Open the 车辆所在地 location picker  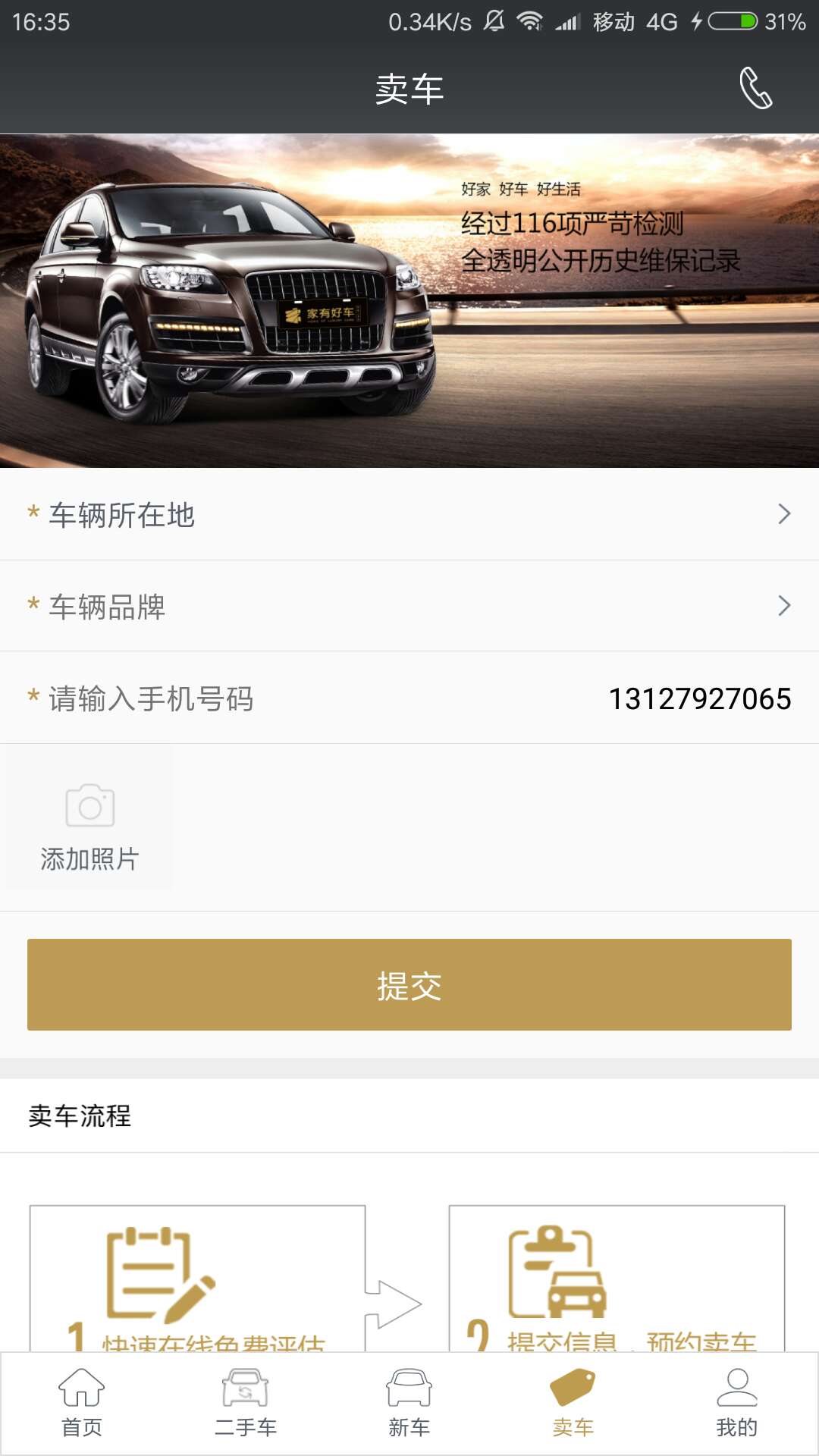click(409, 514)
